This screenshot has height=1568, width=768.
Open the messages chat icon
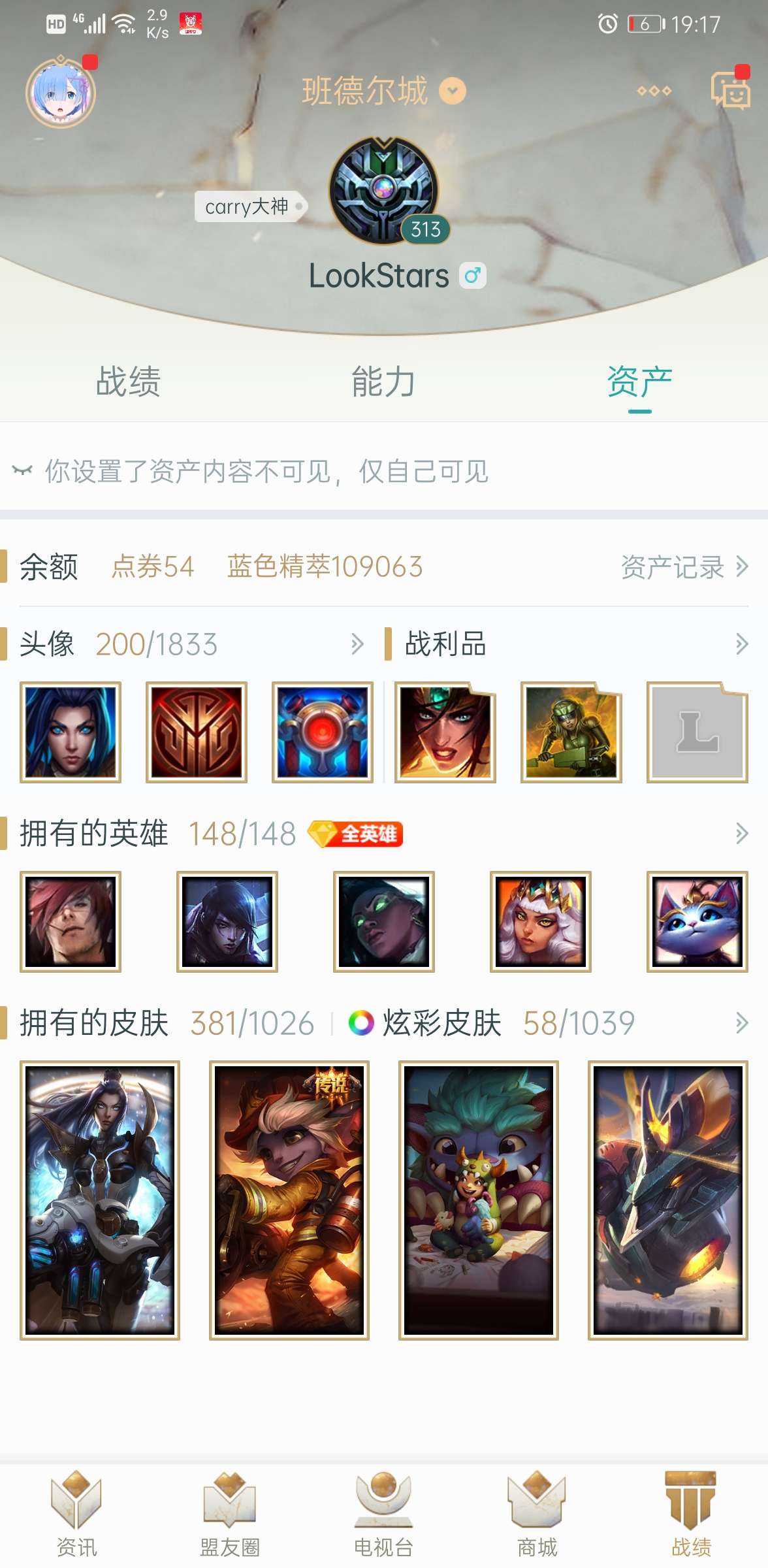729,90
